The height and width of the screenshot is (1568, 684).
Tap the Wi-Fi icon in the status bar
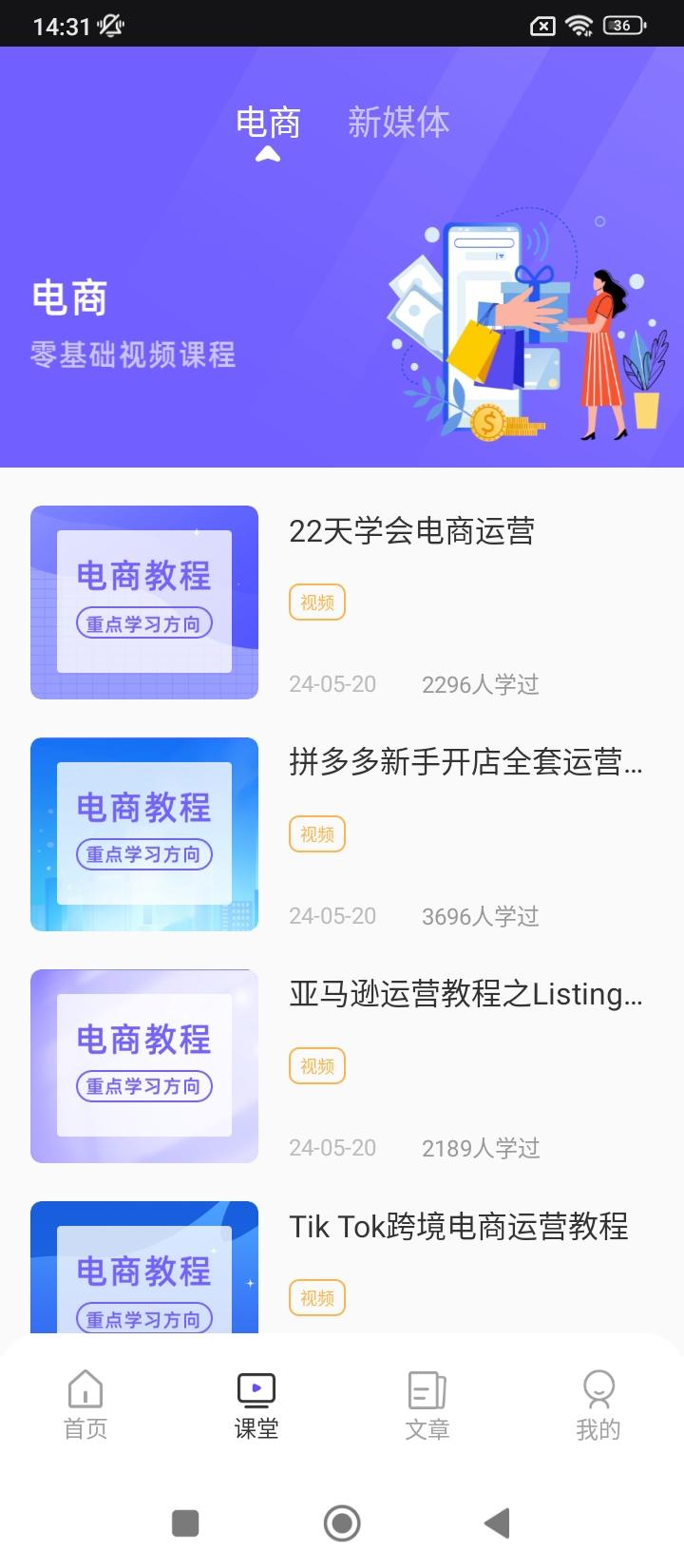[x=579, y=25]
